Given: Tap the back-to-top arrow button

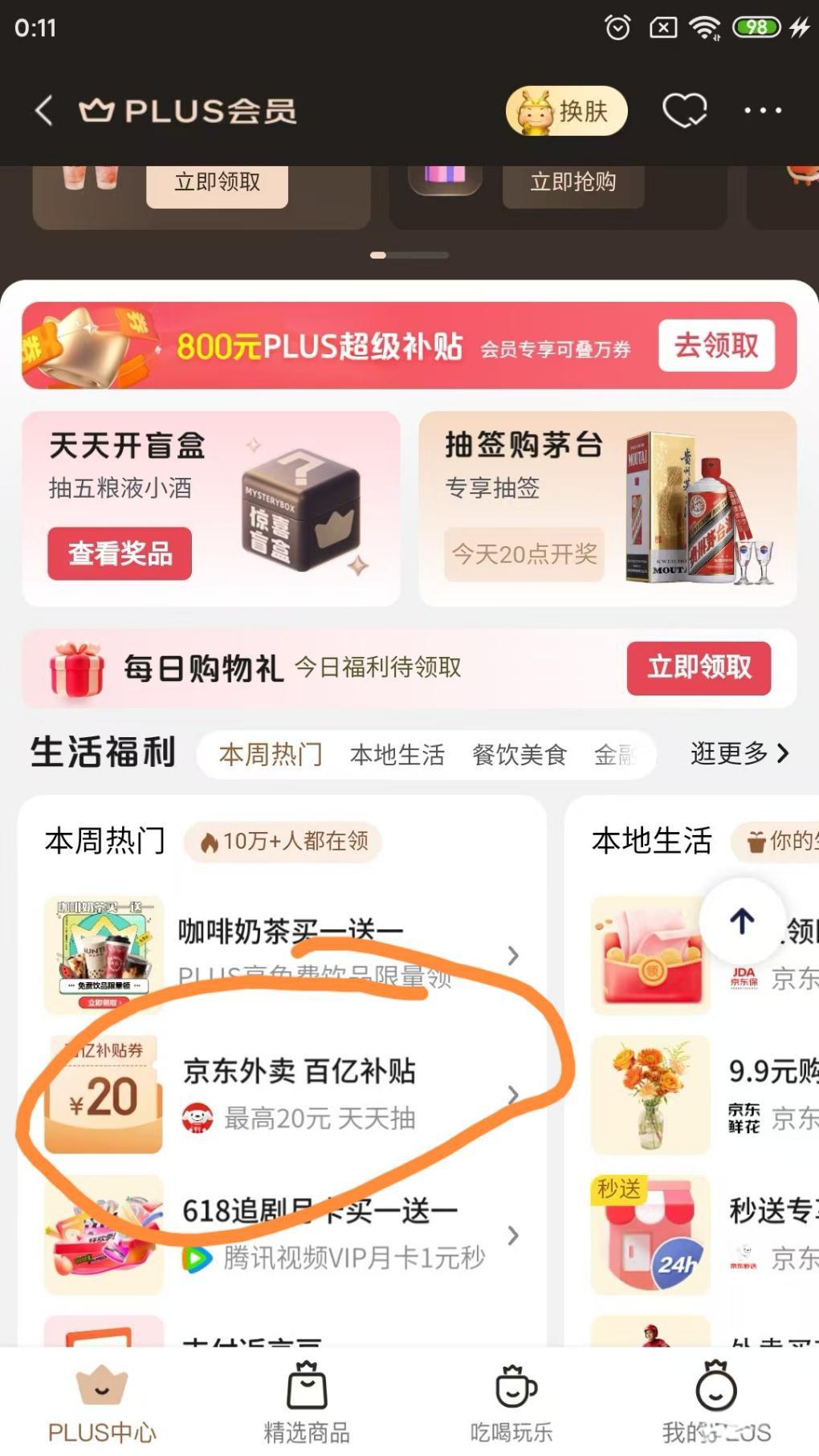Looking at the screenshot, I should 742,921.
